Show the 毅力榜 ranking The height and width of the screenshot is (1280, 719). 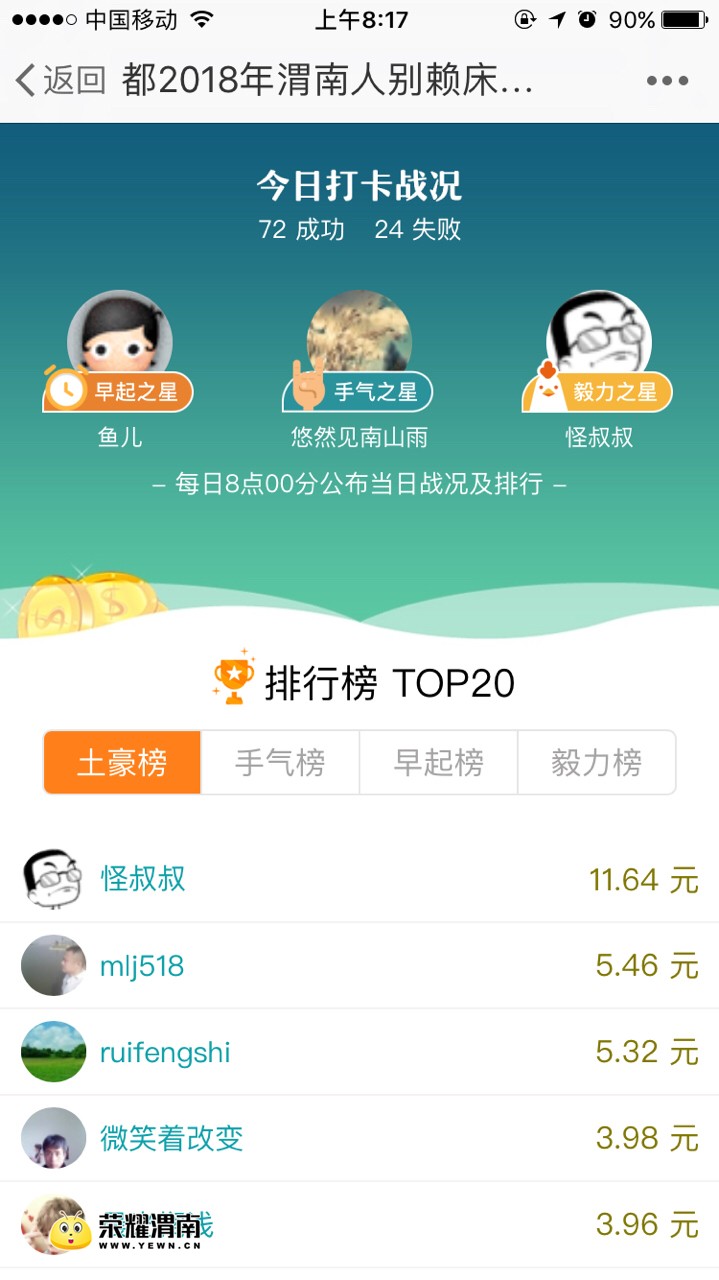click(596, 763)
